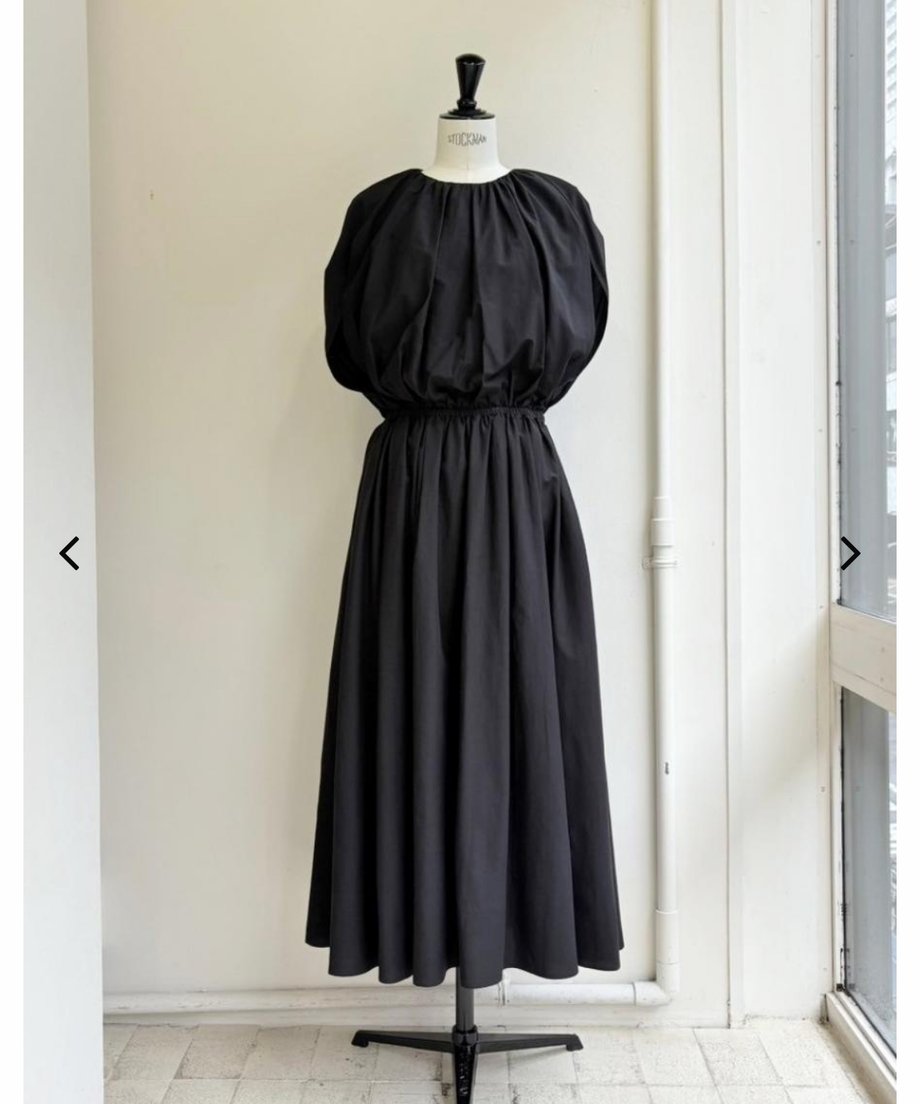The height and width of the screenshot is (1104, 920).
Task: Advance to the next product photo
Action: point(849,553)
